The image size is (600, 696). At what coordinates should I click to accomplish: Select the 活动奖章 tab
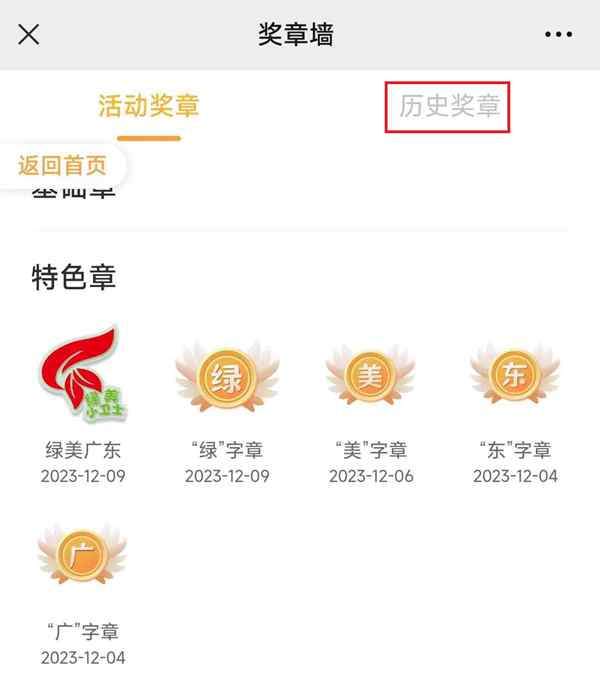point(149,107)
